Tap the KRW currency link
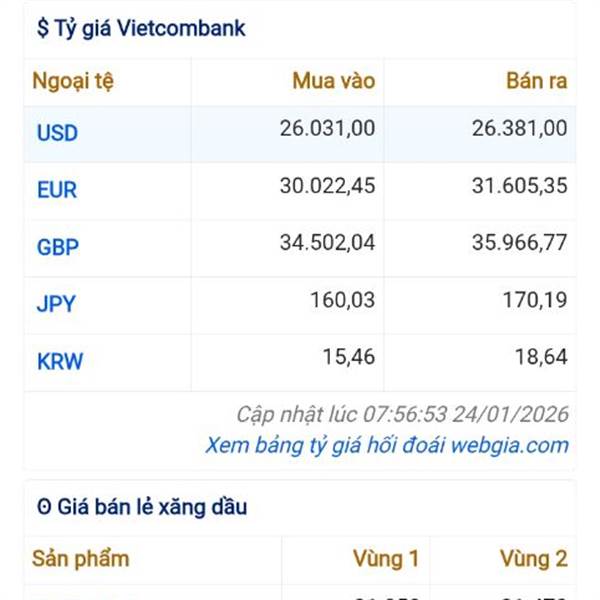 click(60, 361)
